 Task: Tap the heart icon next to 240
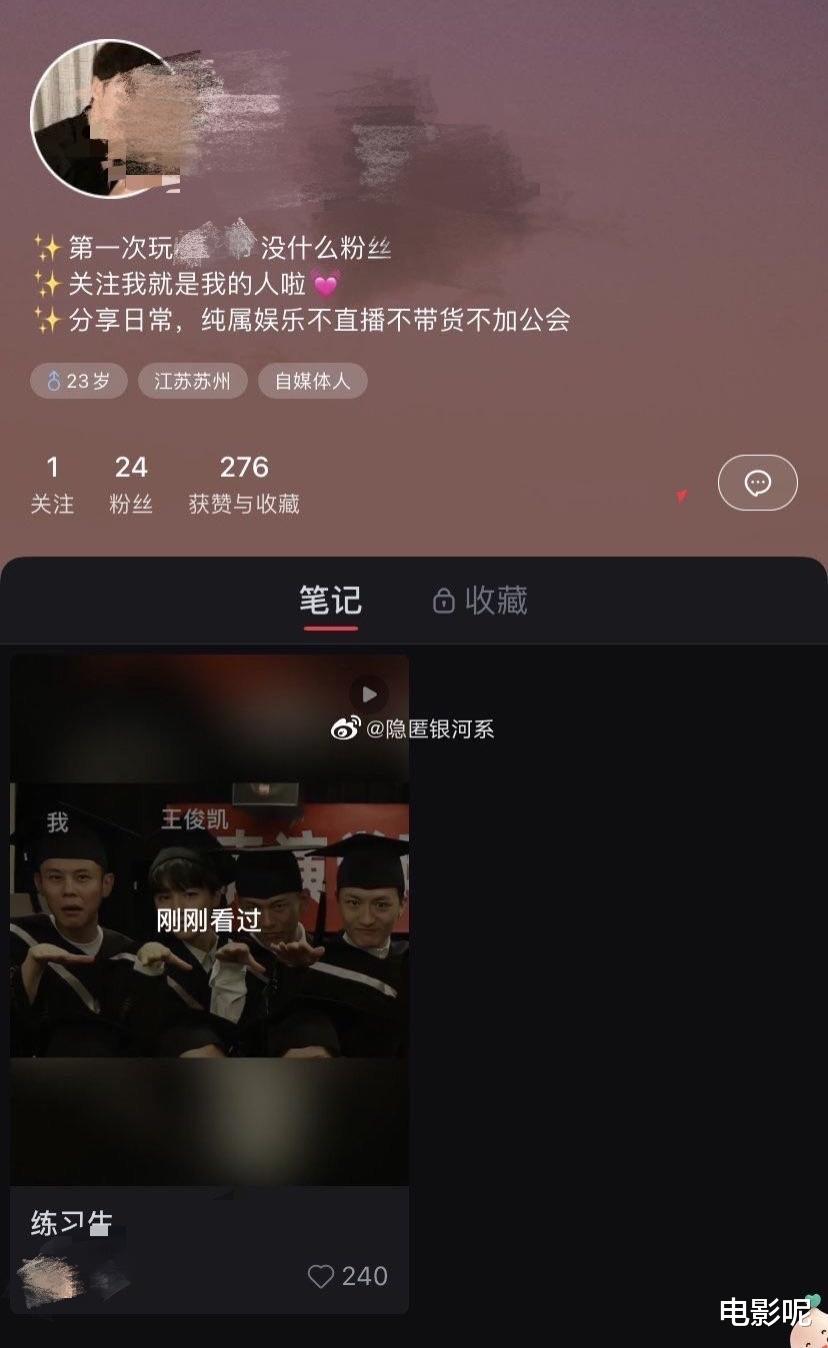[320, 1276]
